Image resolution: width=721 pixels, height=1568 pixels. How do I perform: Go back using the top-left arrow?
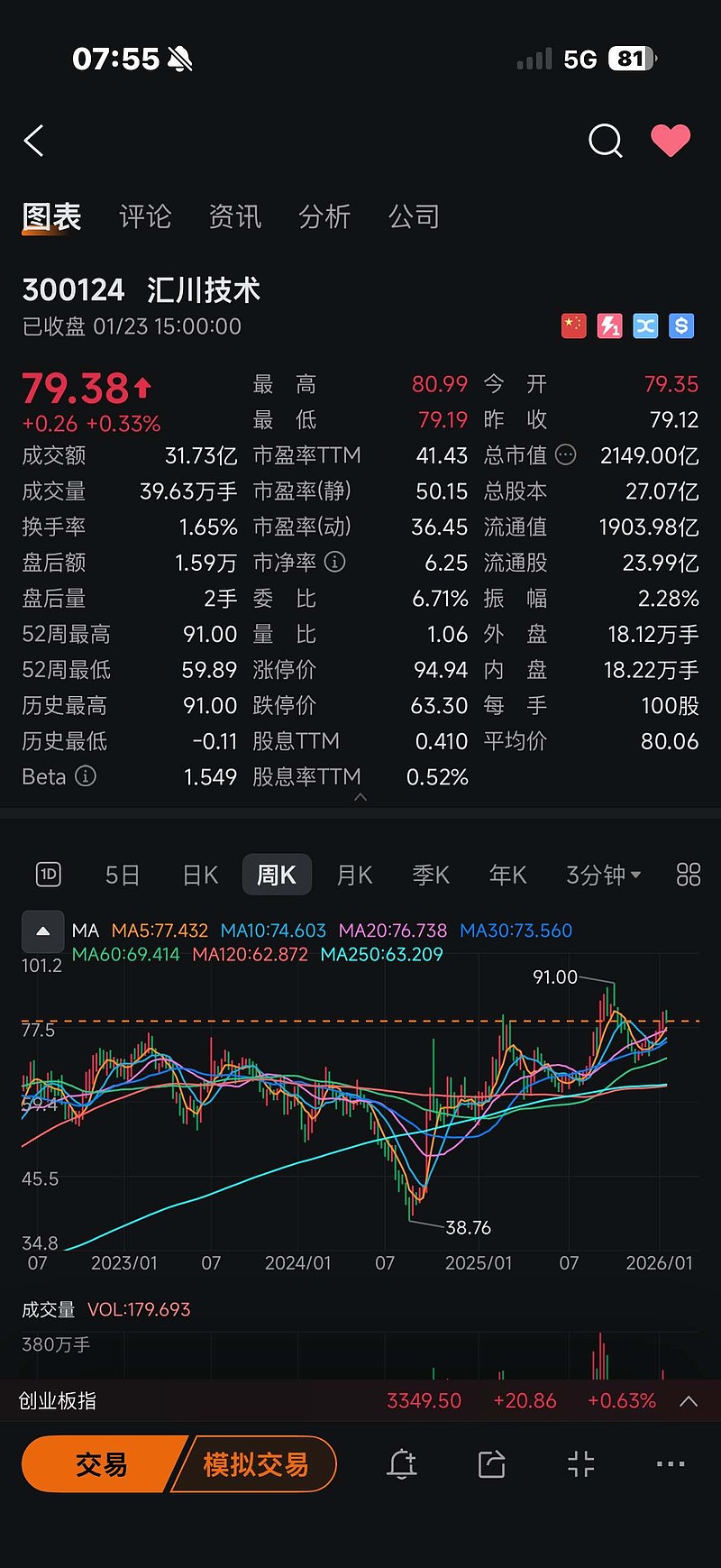point(34,141)
